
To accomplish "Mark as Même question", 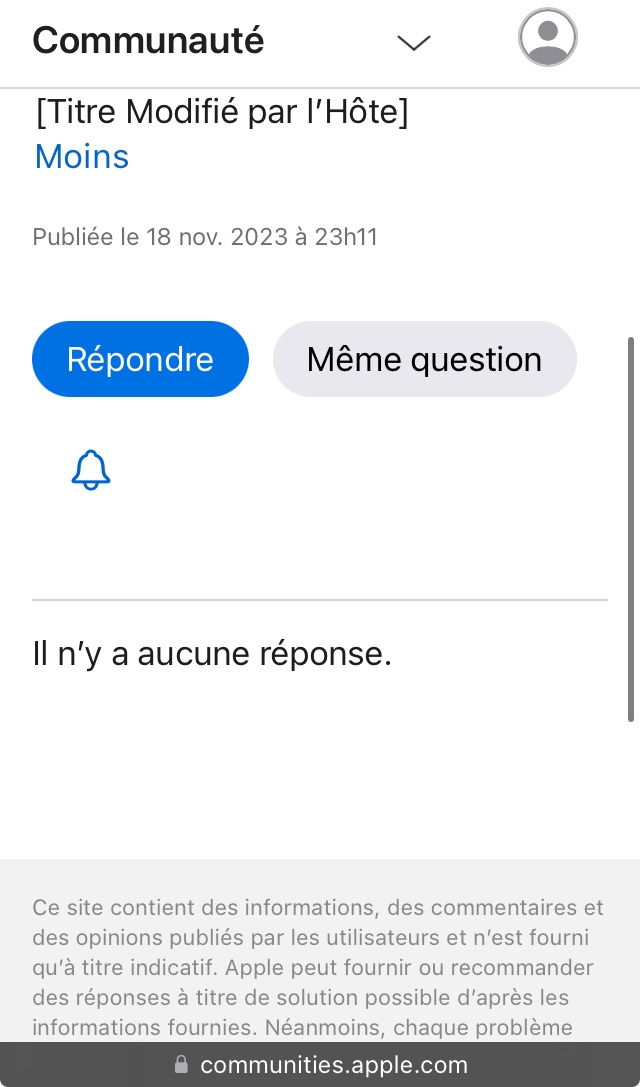I will click(424, 359).
